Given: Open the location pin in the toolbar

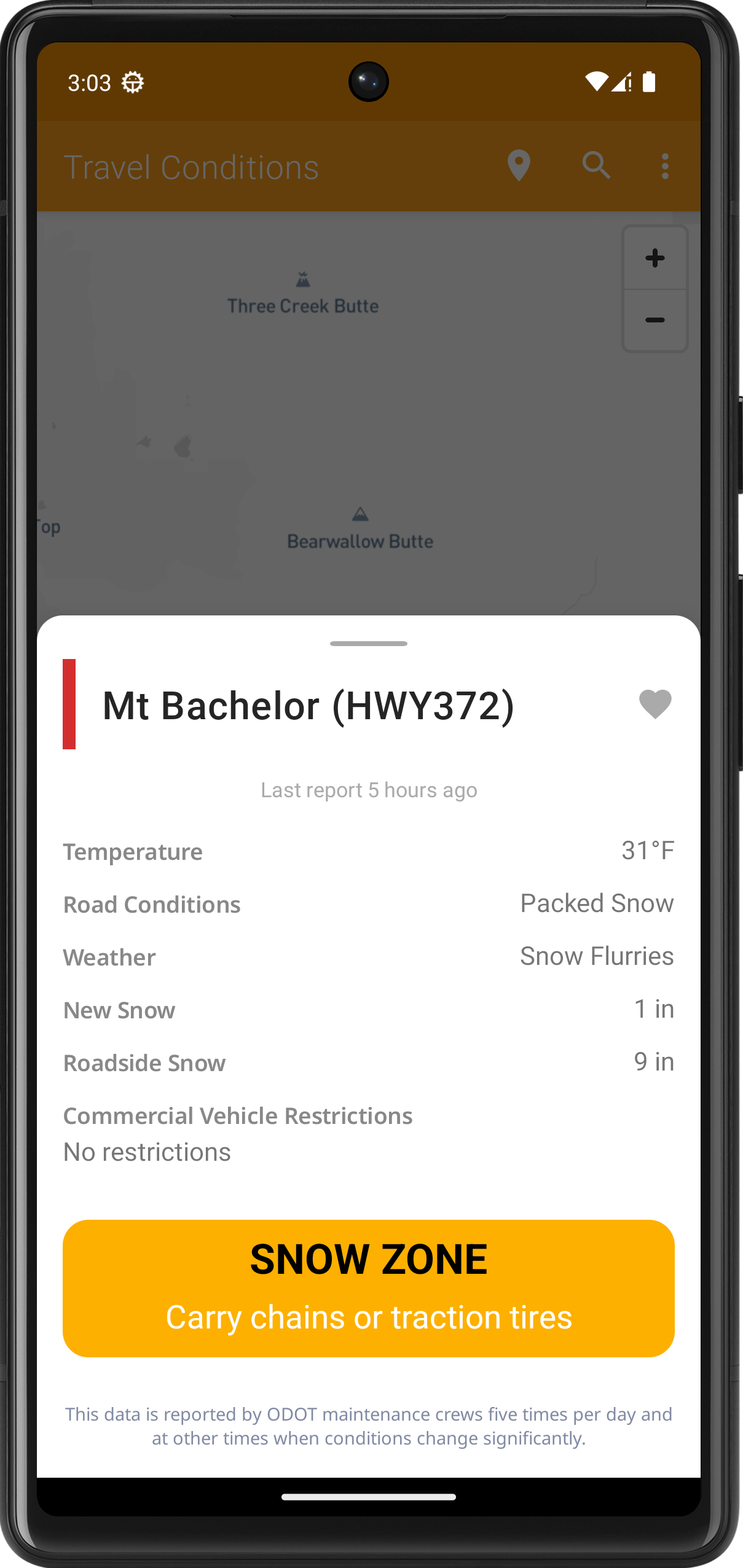Looking at the screenshot, I should [x=519, y=166].
